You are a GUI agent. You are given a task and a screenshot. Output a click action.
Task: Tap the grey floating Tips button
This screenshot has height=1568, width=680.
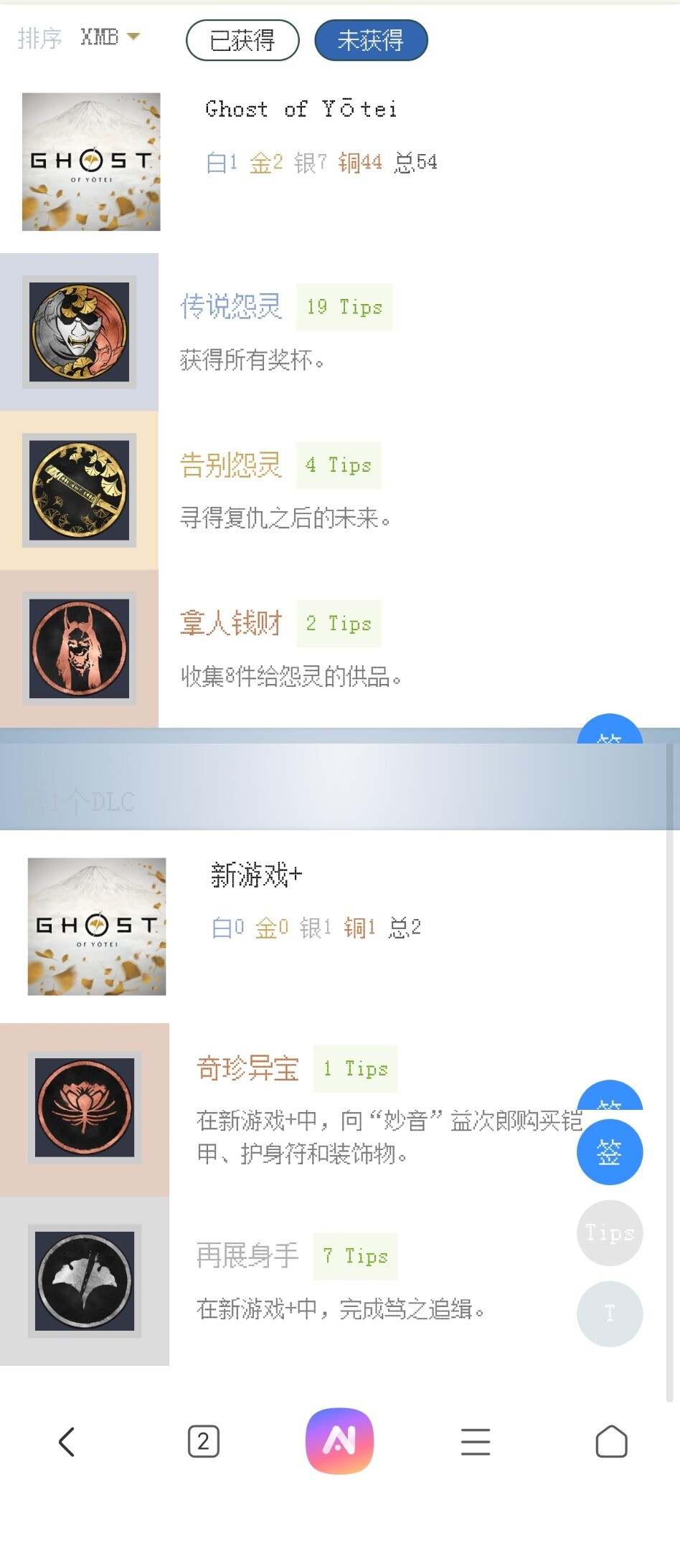[x=610, y=1233]
